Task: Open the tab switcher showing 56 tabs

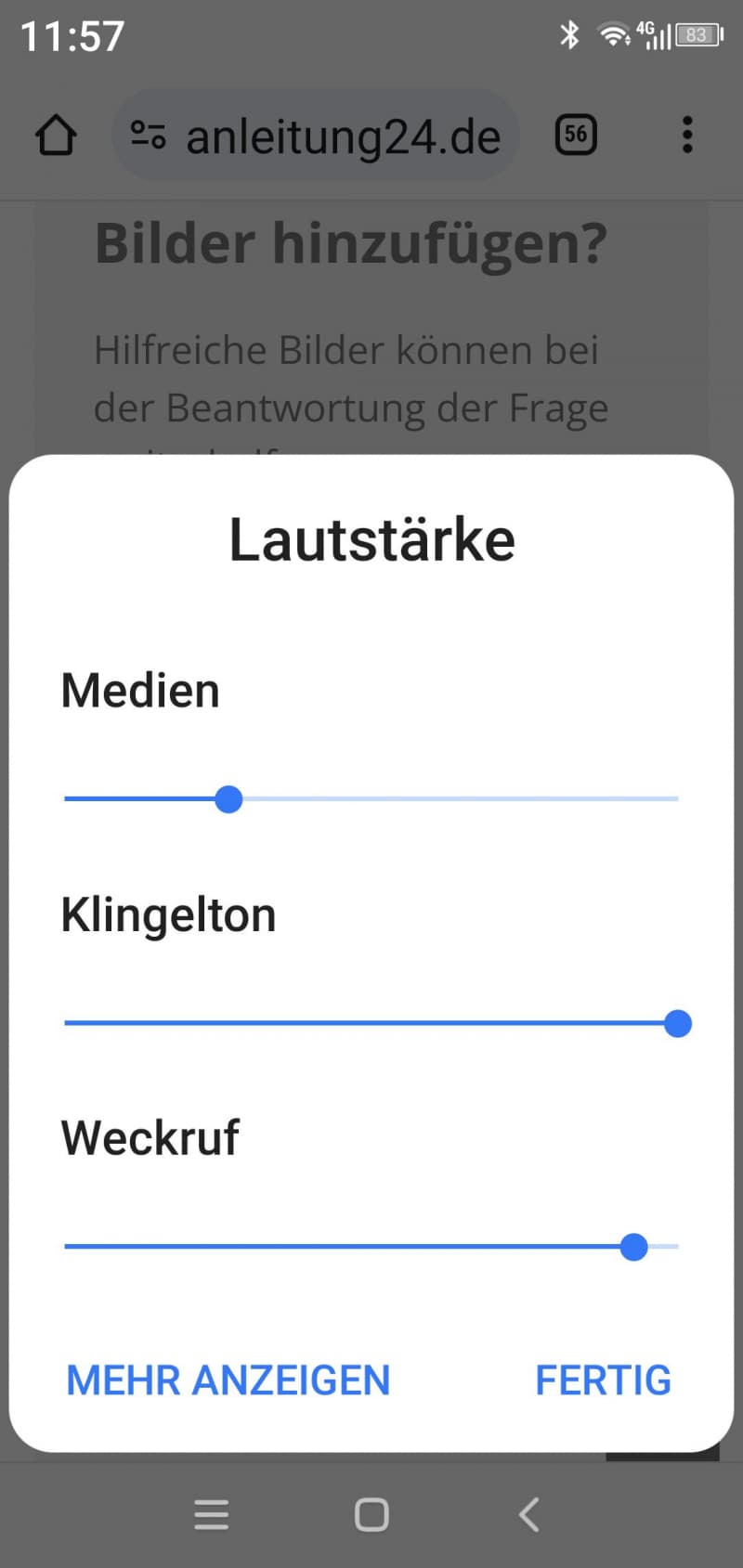Action: point(576,136)
